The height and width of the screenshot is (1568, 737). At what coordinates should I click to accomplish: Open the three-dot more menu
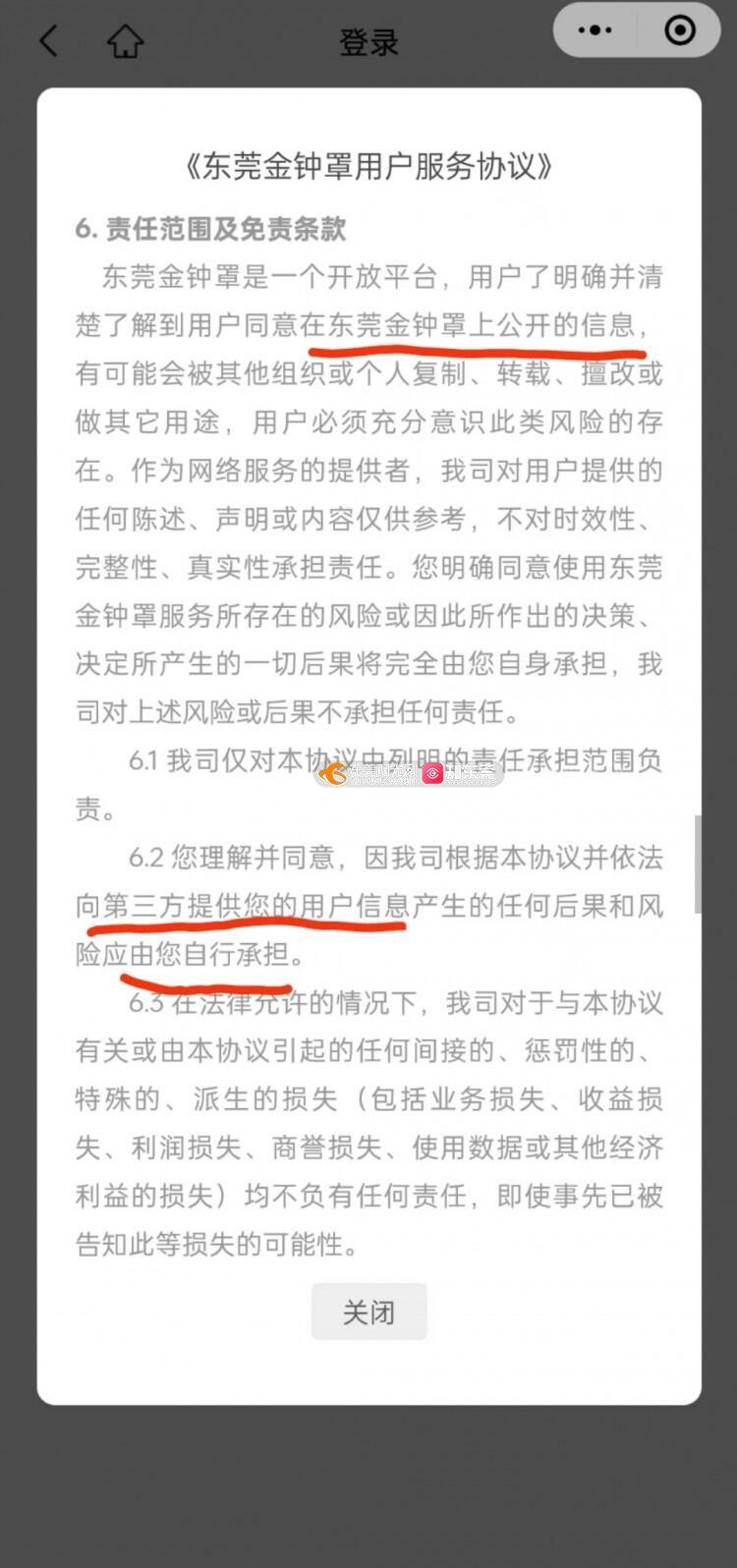pos(595,30)
